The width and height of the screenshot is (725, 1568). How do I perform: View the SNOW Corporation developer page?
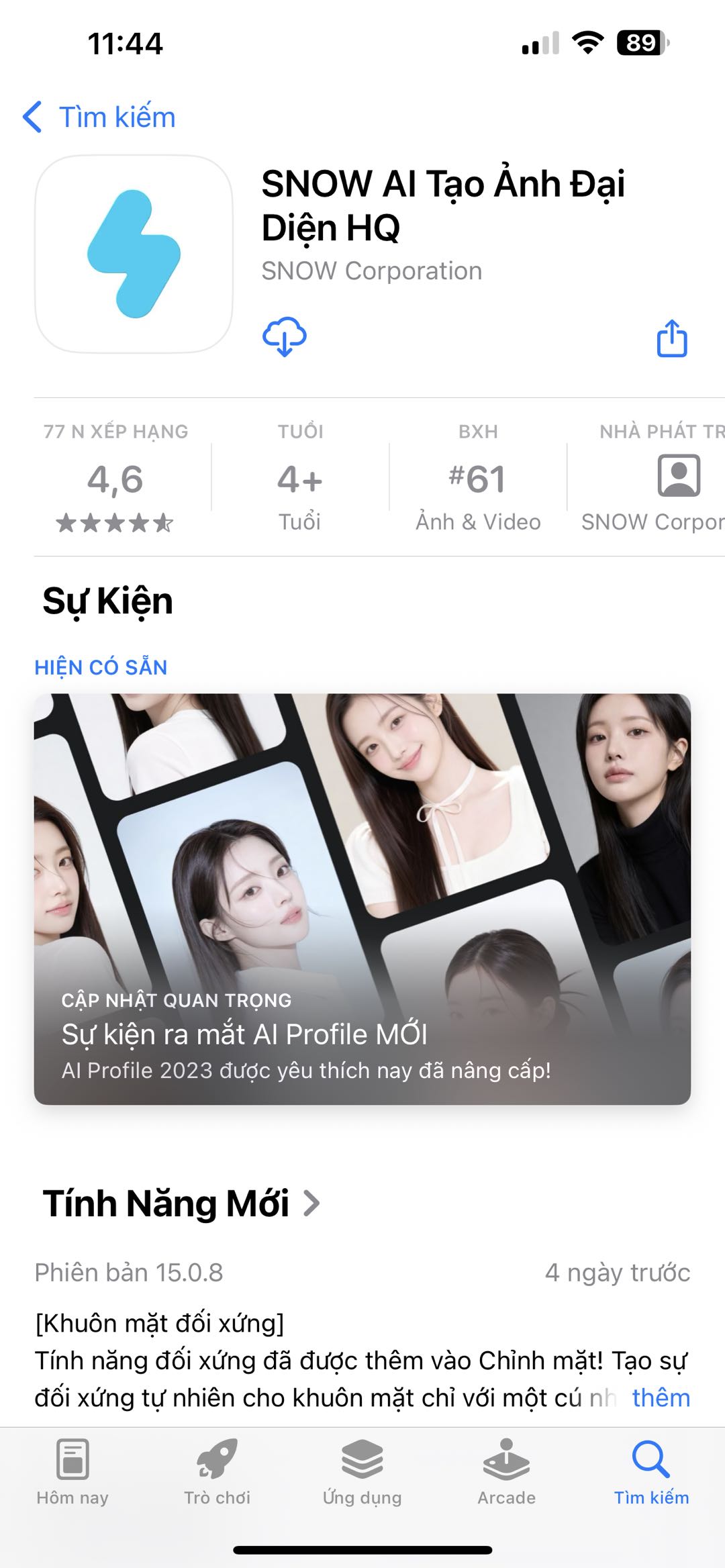coord(371,271)
